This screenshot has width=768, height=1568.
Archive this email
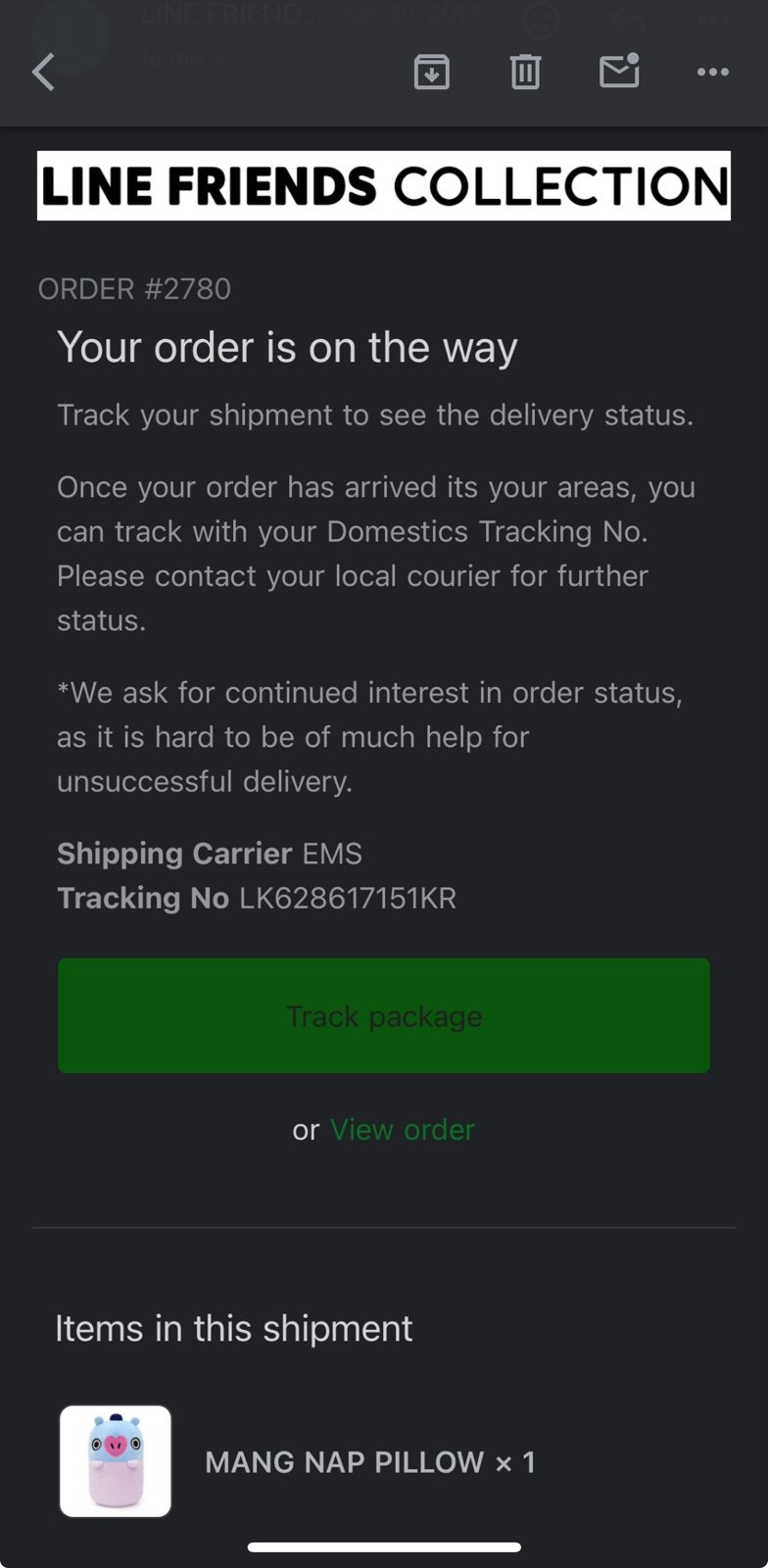coord(432,72)
